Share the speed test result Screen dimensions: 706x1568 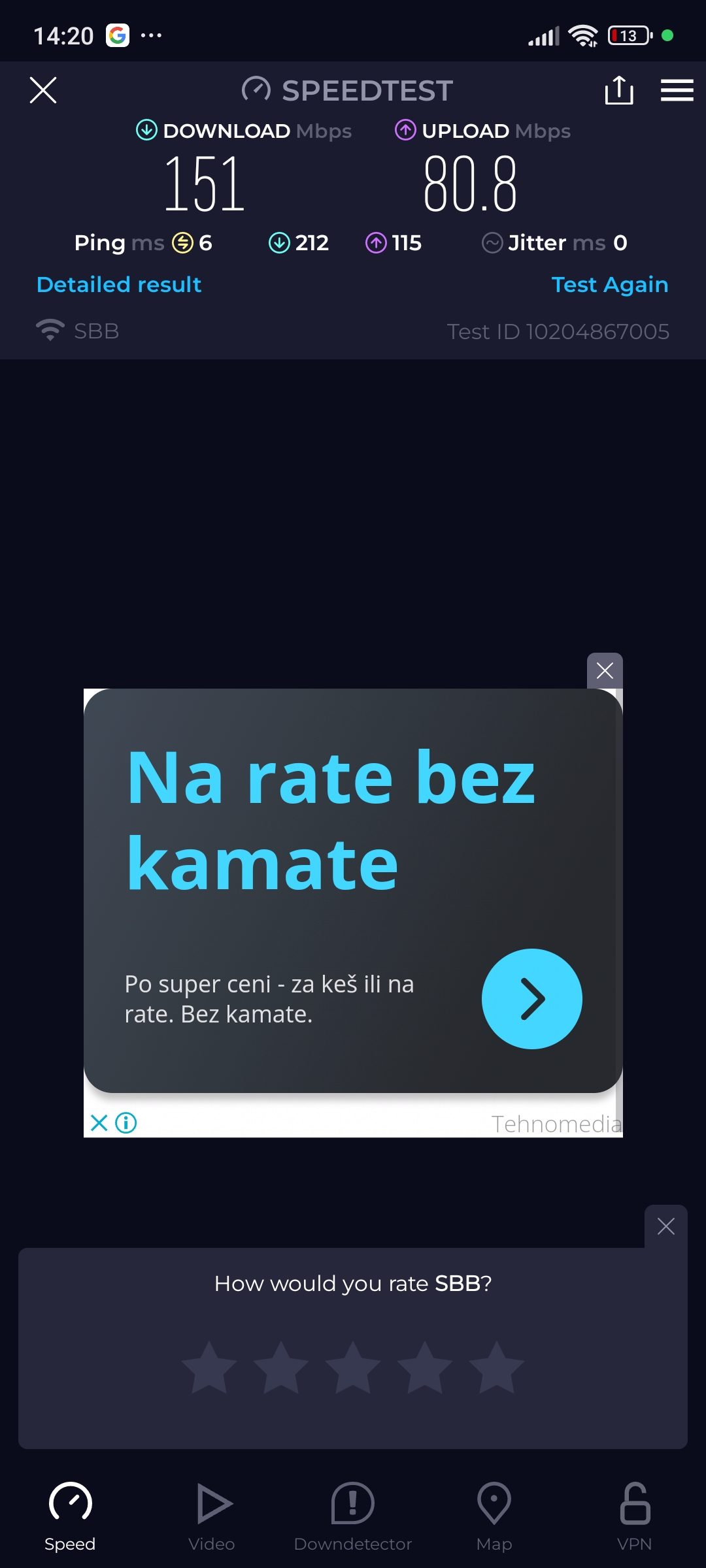pos(618,90)
